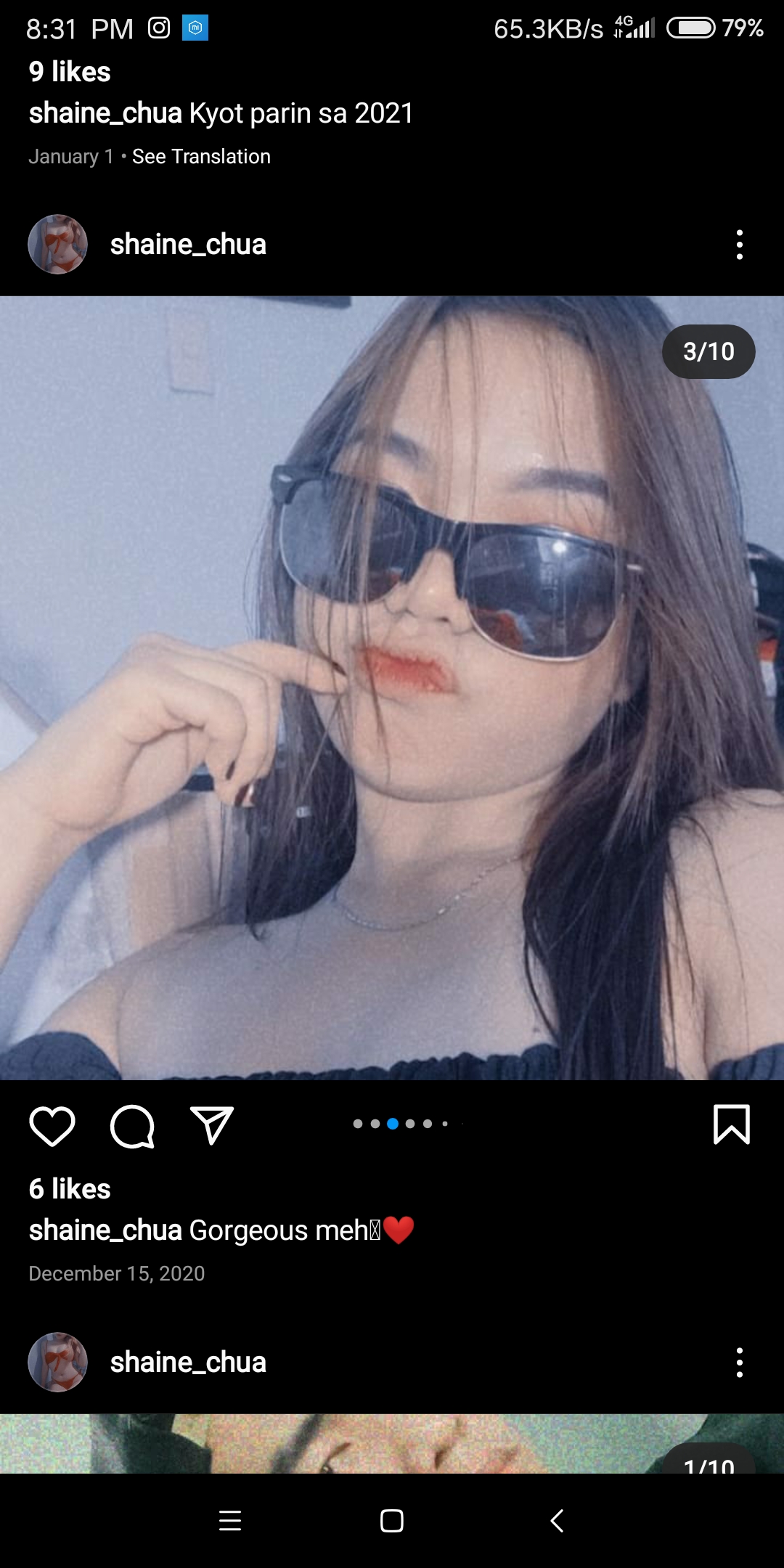Open shaine_chua username in Gorgeous meh caption
This screenshot has width=784, height=1568.
(105, 1230)
